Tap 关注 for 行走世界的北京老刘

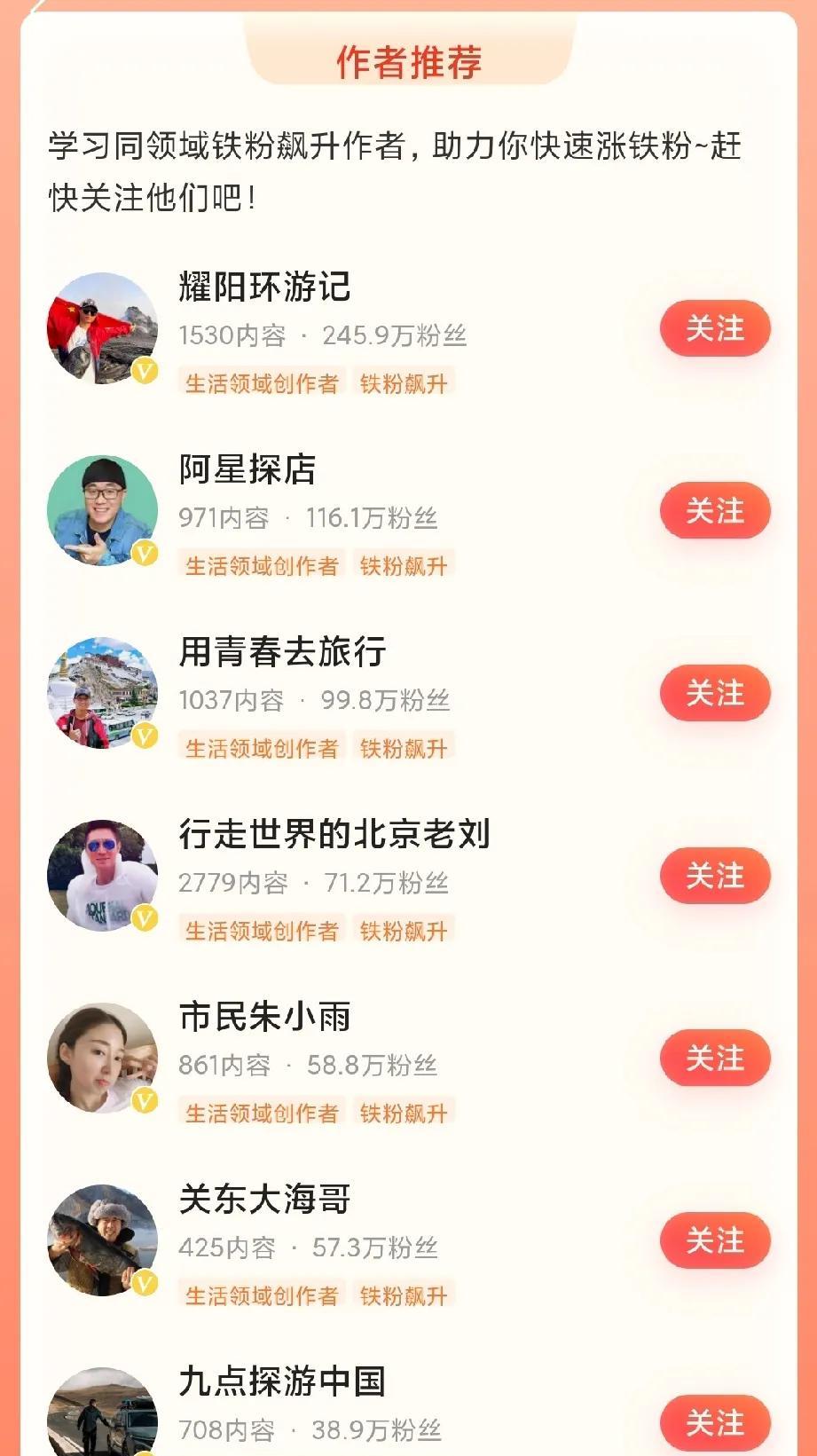[x=714, y=876]
